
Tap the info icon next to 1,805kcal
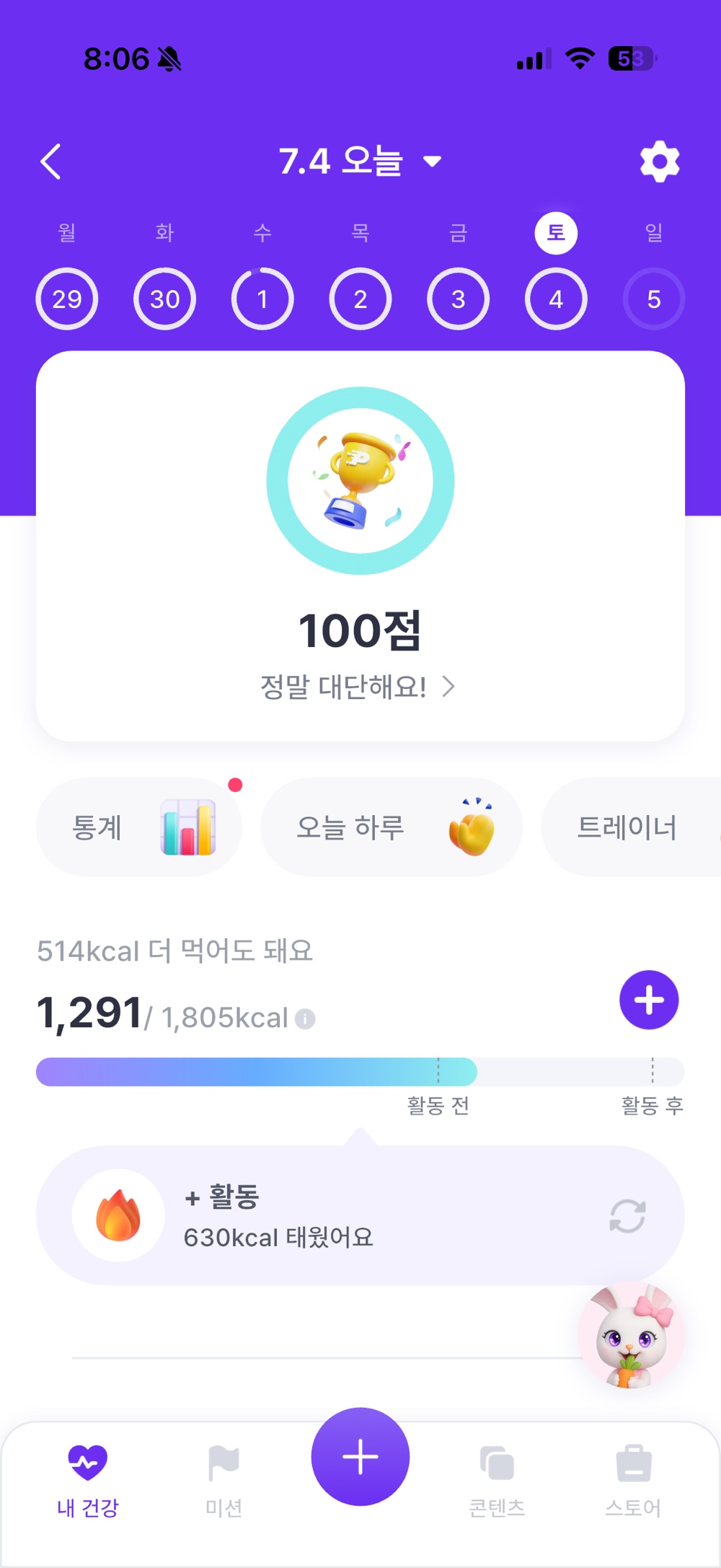pyautogui.click(x=305, y=1019)
